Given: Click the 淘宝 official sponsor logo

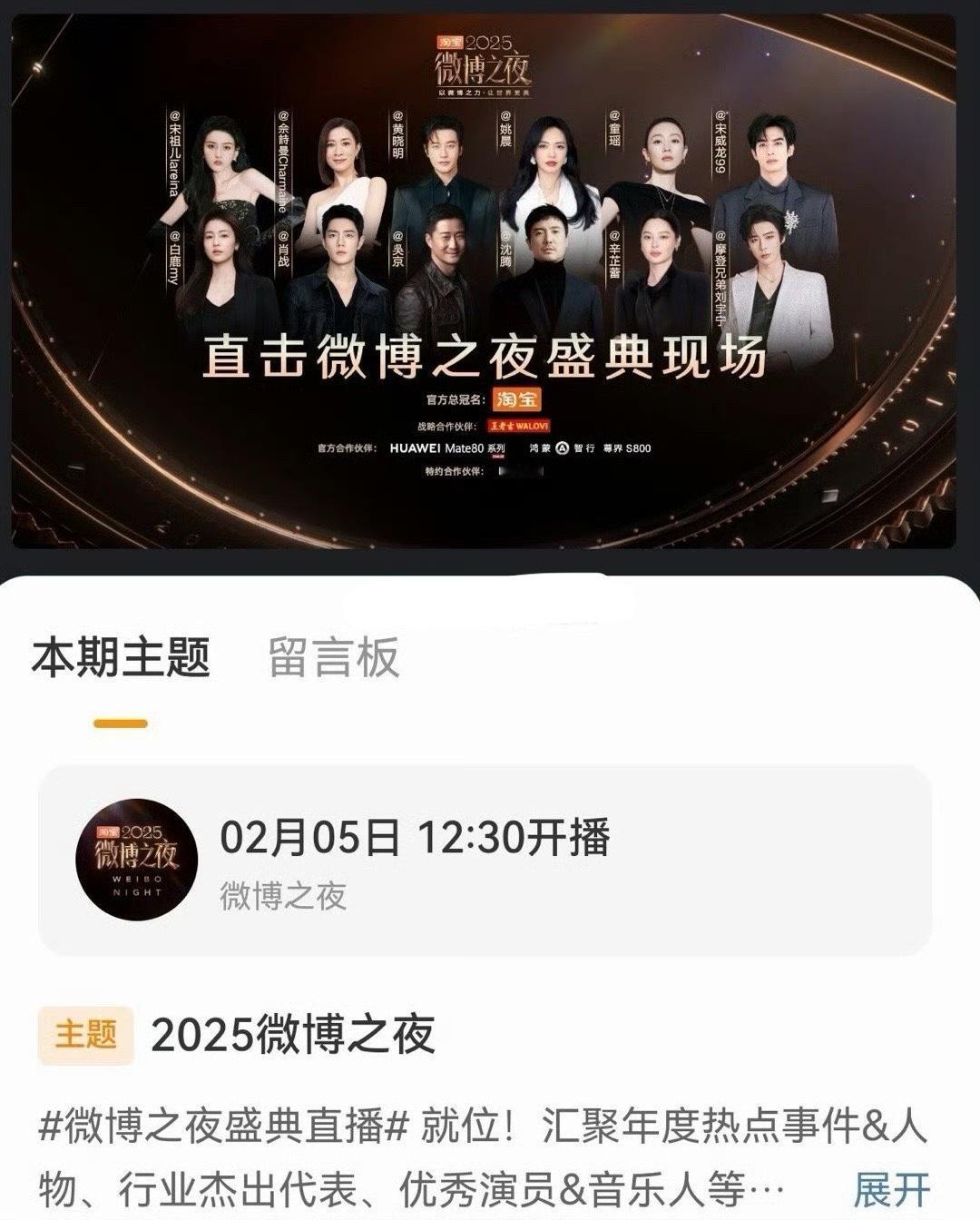Looking at the screenshot, I should tap(515, 400).
